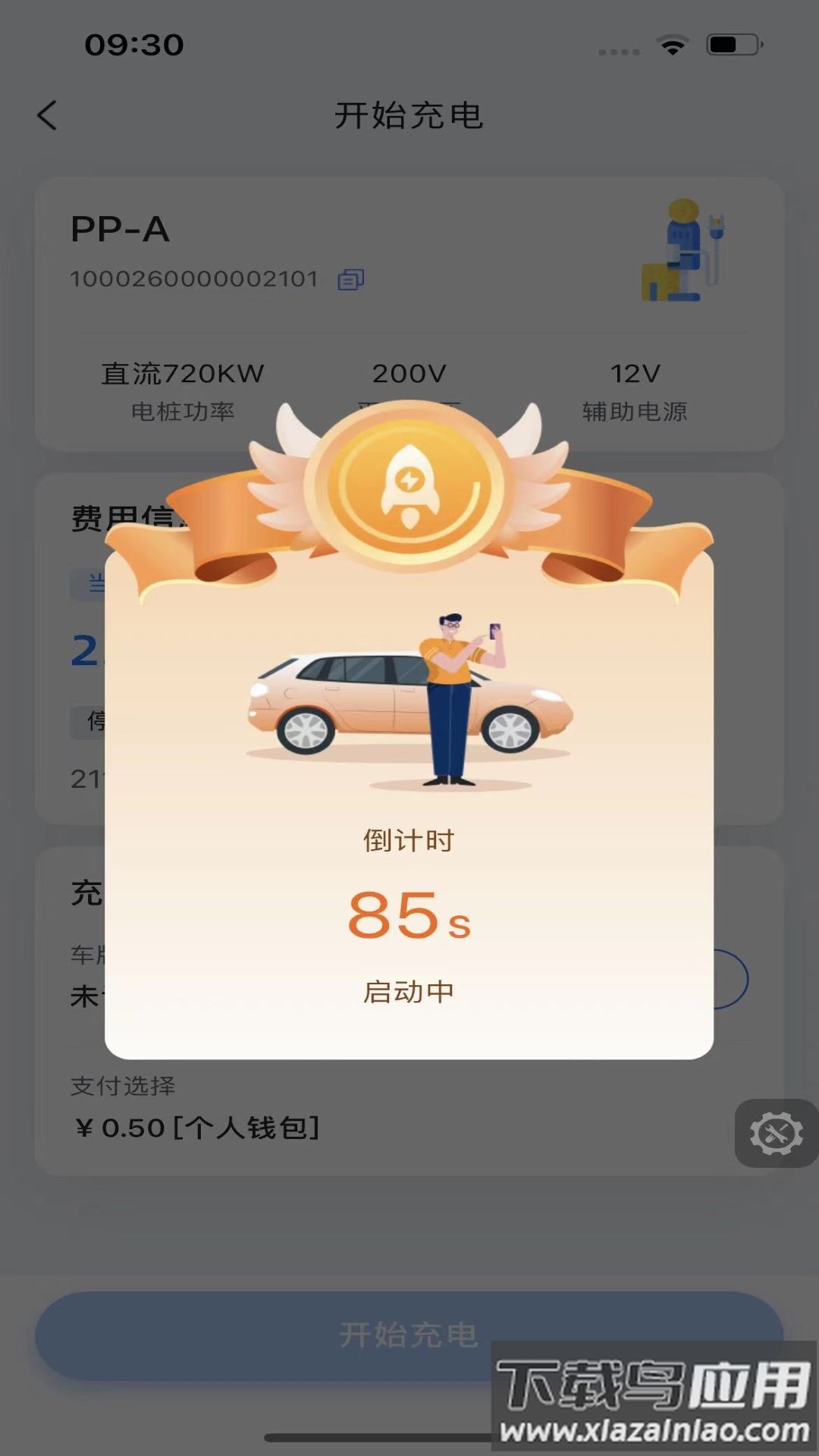
Task: Open the floating settings gear button
Action: click(x=776, y=1134)
